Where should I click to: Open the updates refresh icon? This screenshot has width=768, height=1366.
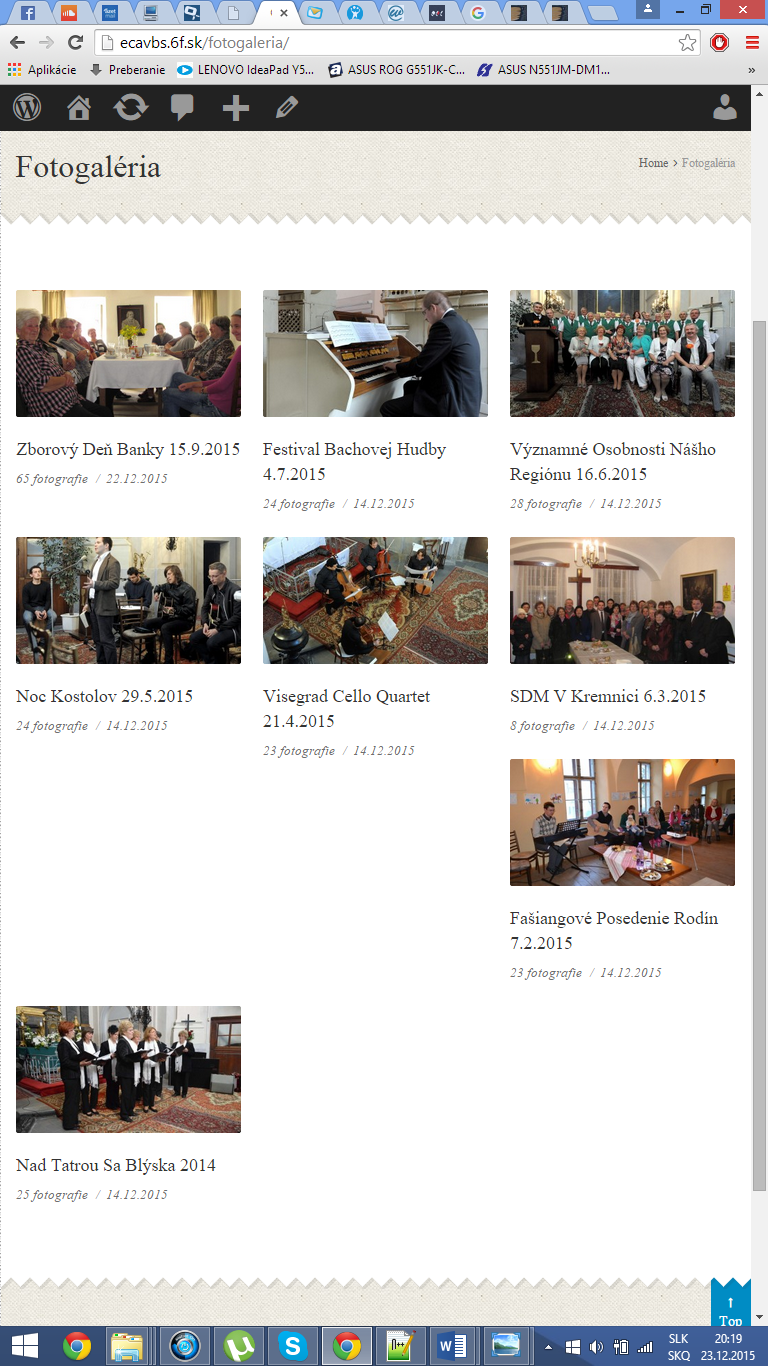click(x=131, y=107)
